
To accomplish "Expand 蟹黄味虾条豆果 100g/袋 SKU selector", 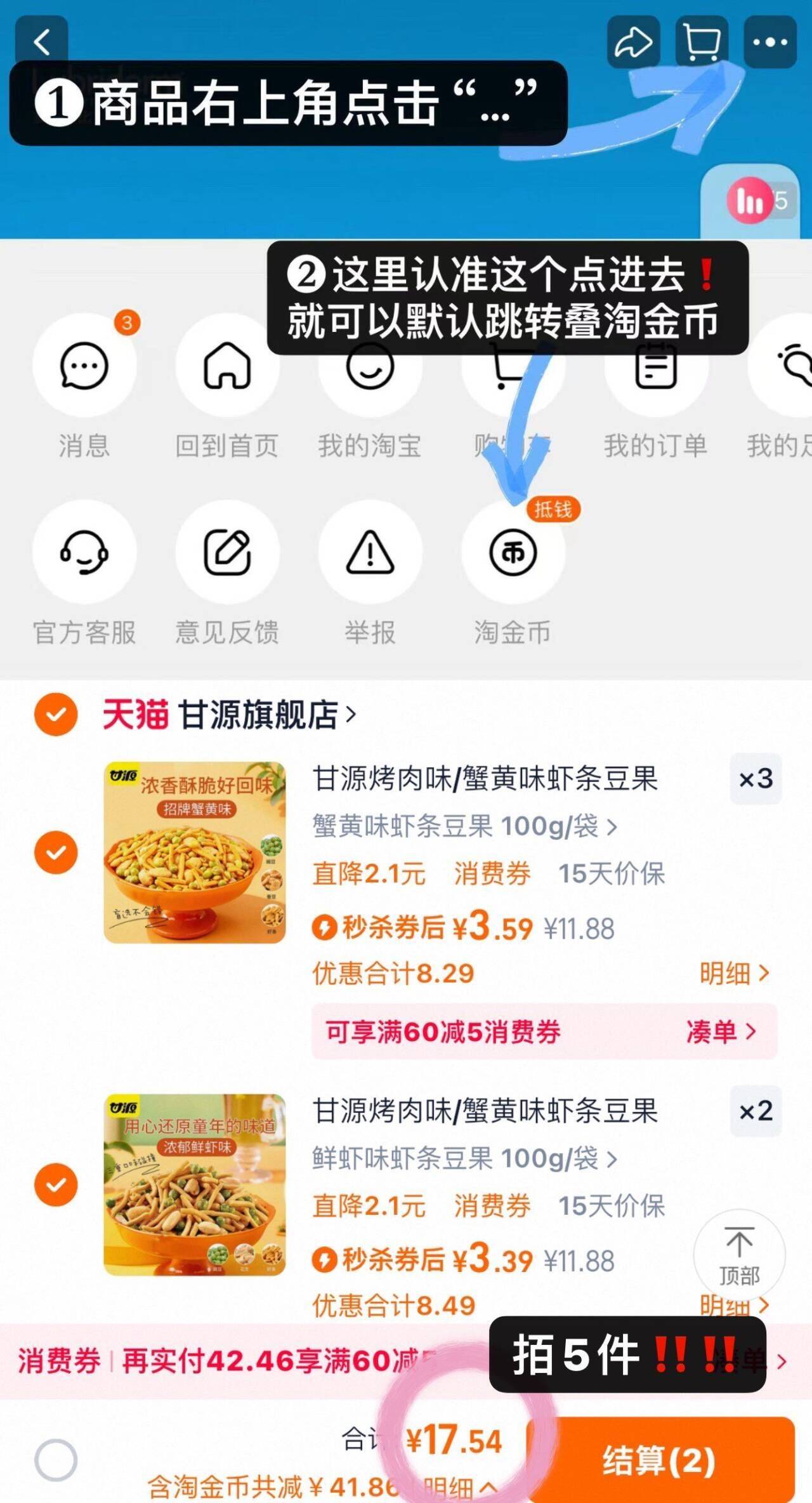I will (x=463, y=827).
